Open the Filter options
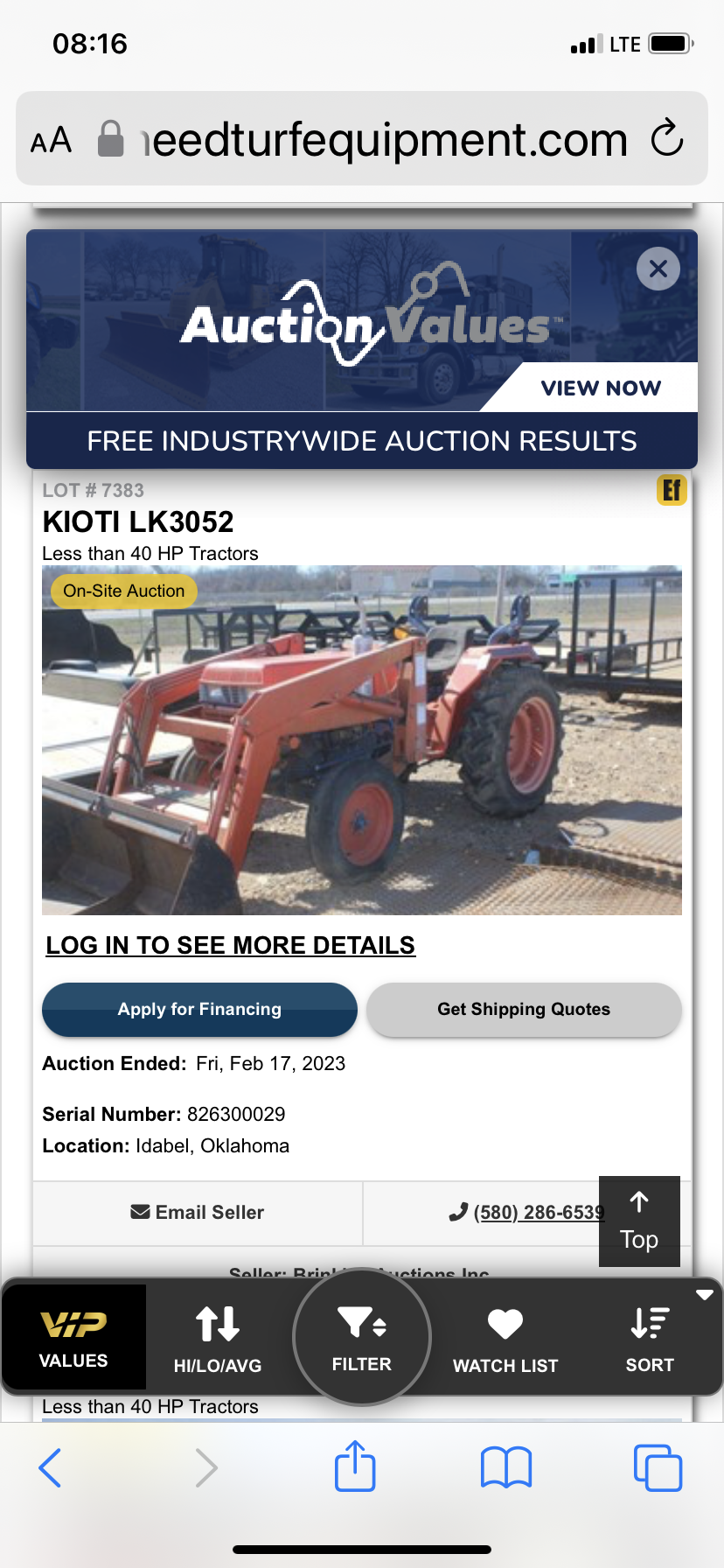The image size is (724, 1568). 361,1338
